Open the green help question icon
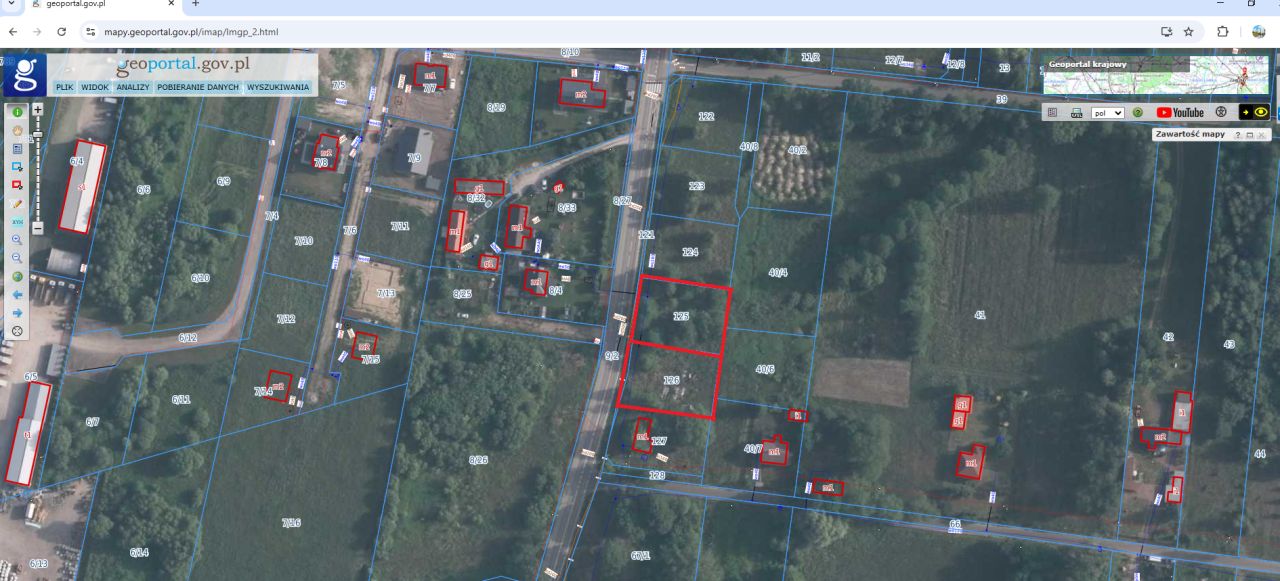 coord(1137,113)
